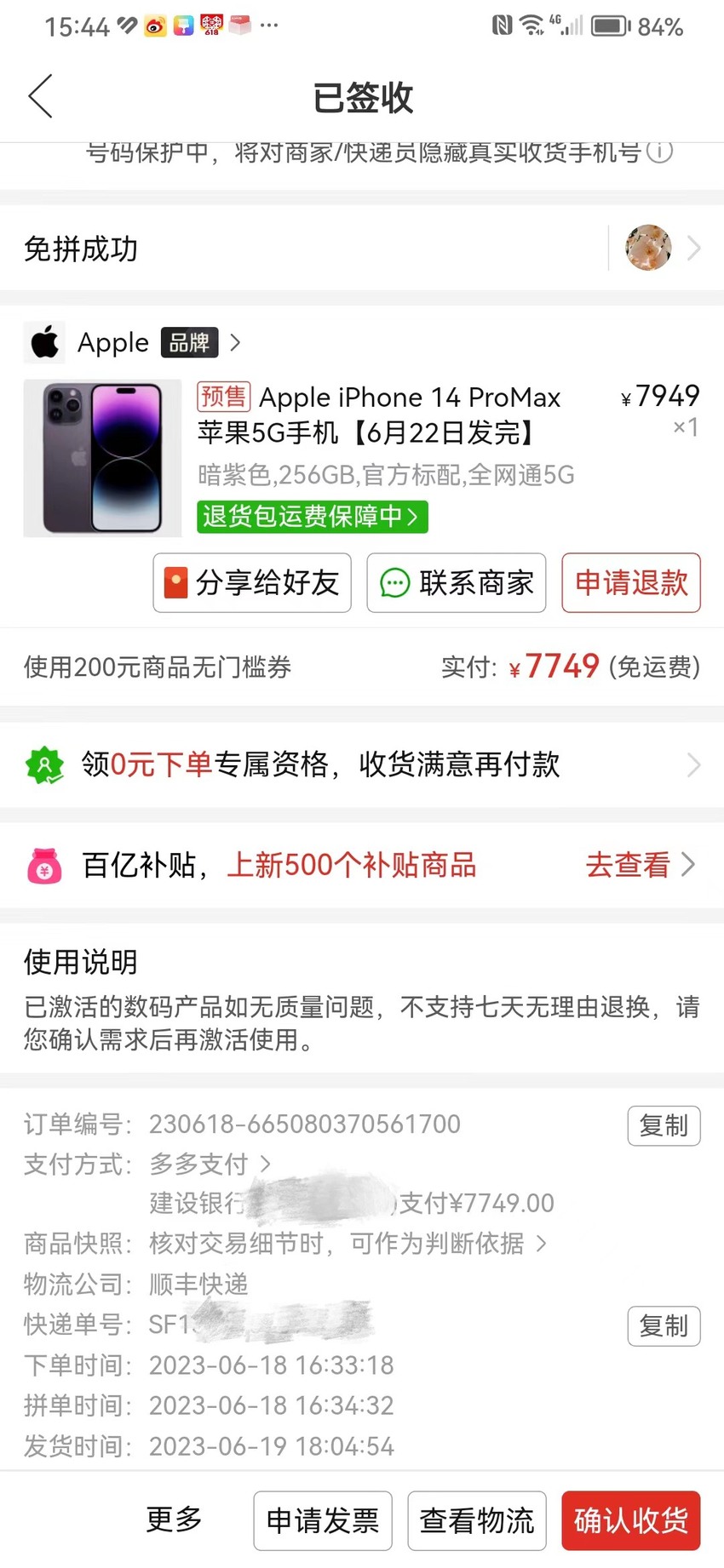Go back using the top-left arrow
Viewport: 724px width, 1568px height.
[41, 96]
